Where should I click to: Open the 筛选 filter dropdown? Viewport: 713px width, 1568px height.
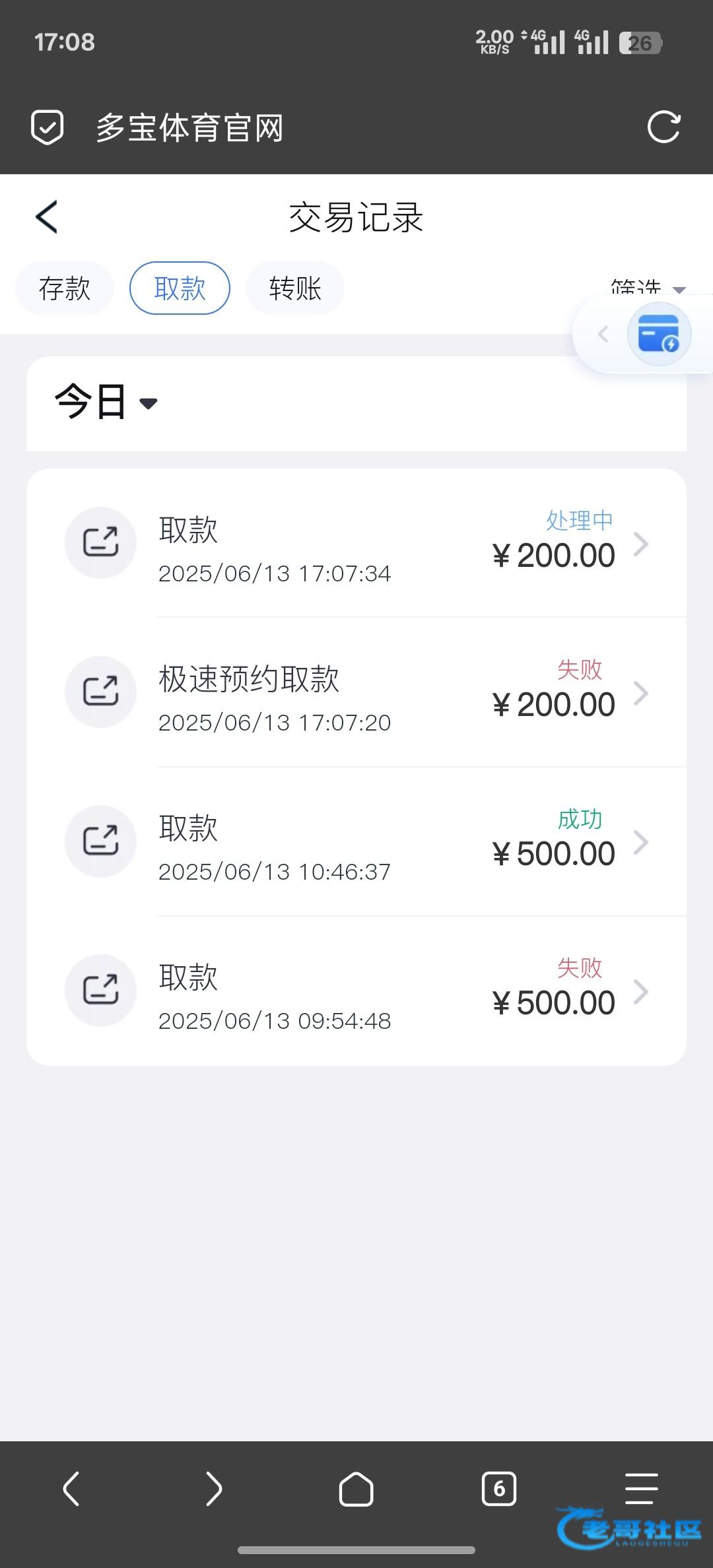coord(648,288)
